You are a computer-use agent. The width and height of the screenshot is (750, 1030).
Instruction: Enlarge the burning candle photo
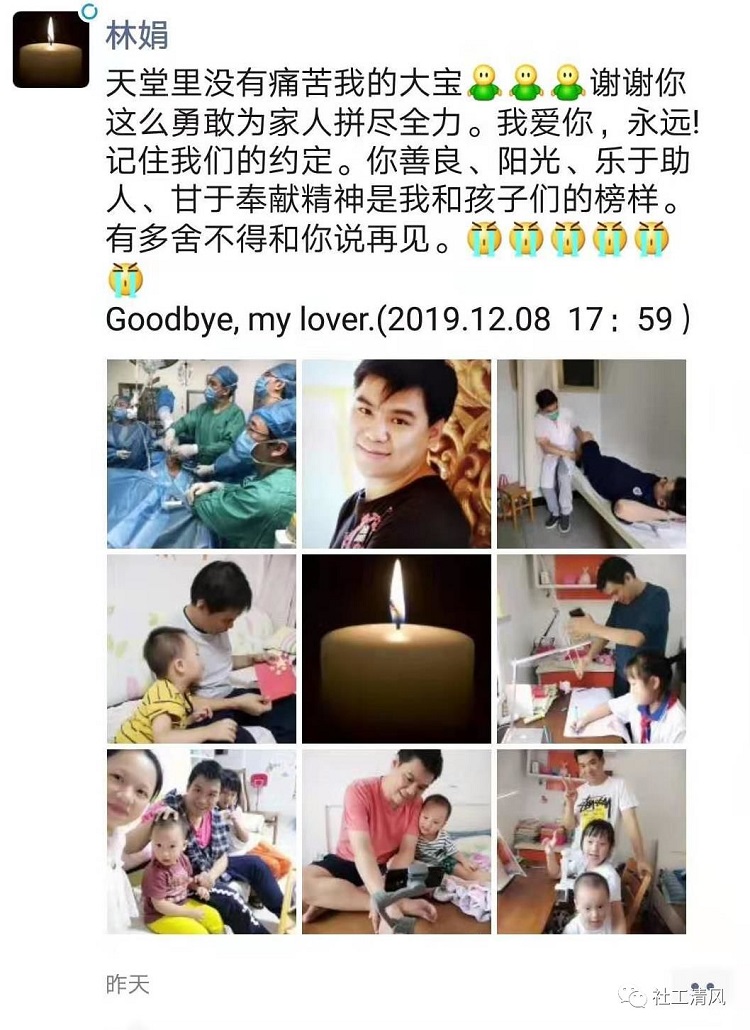pos(396,649)
